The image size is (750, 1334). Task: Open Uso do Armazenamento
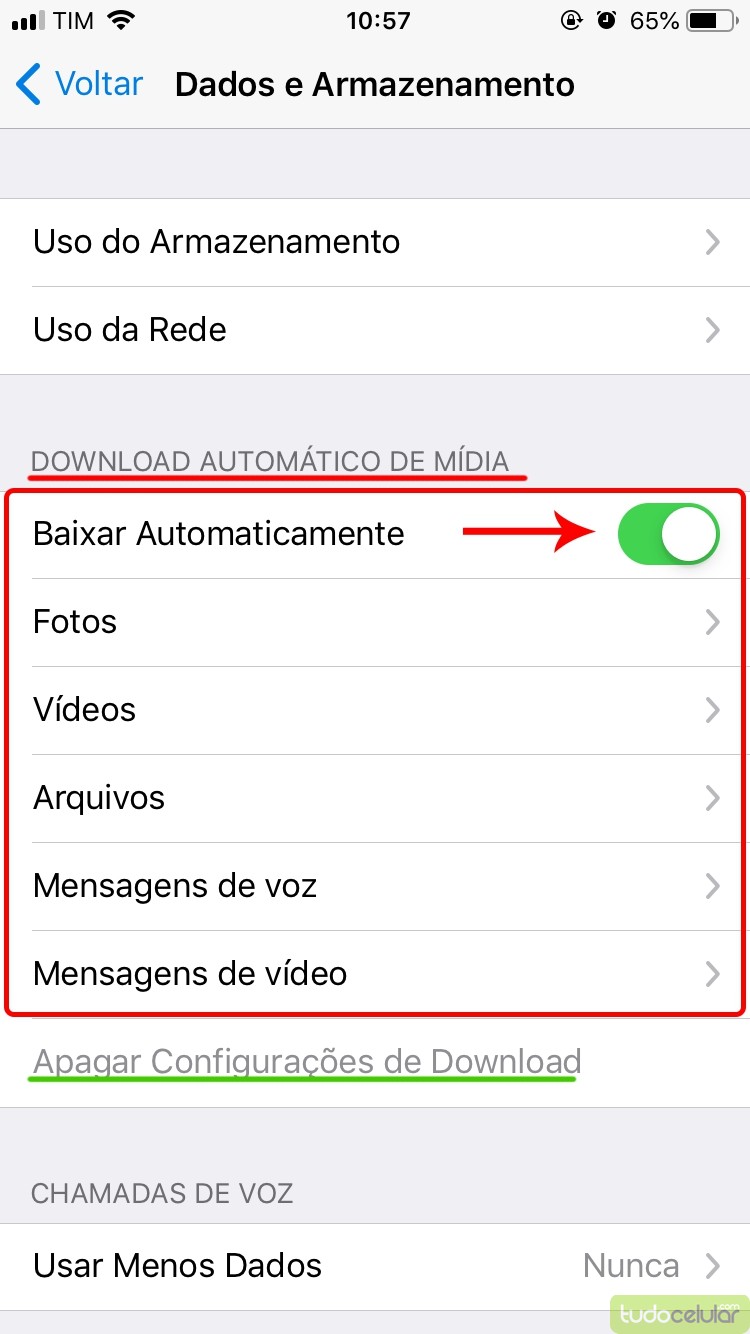(375, 242)
